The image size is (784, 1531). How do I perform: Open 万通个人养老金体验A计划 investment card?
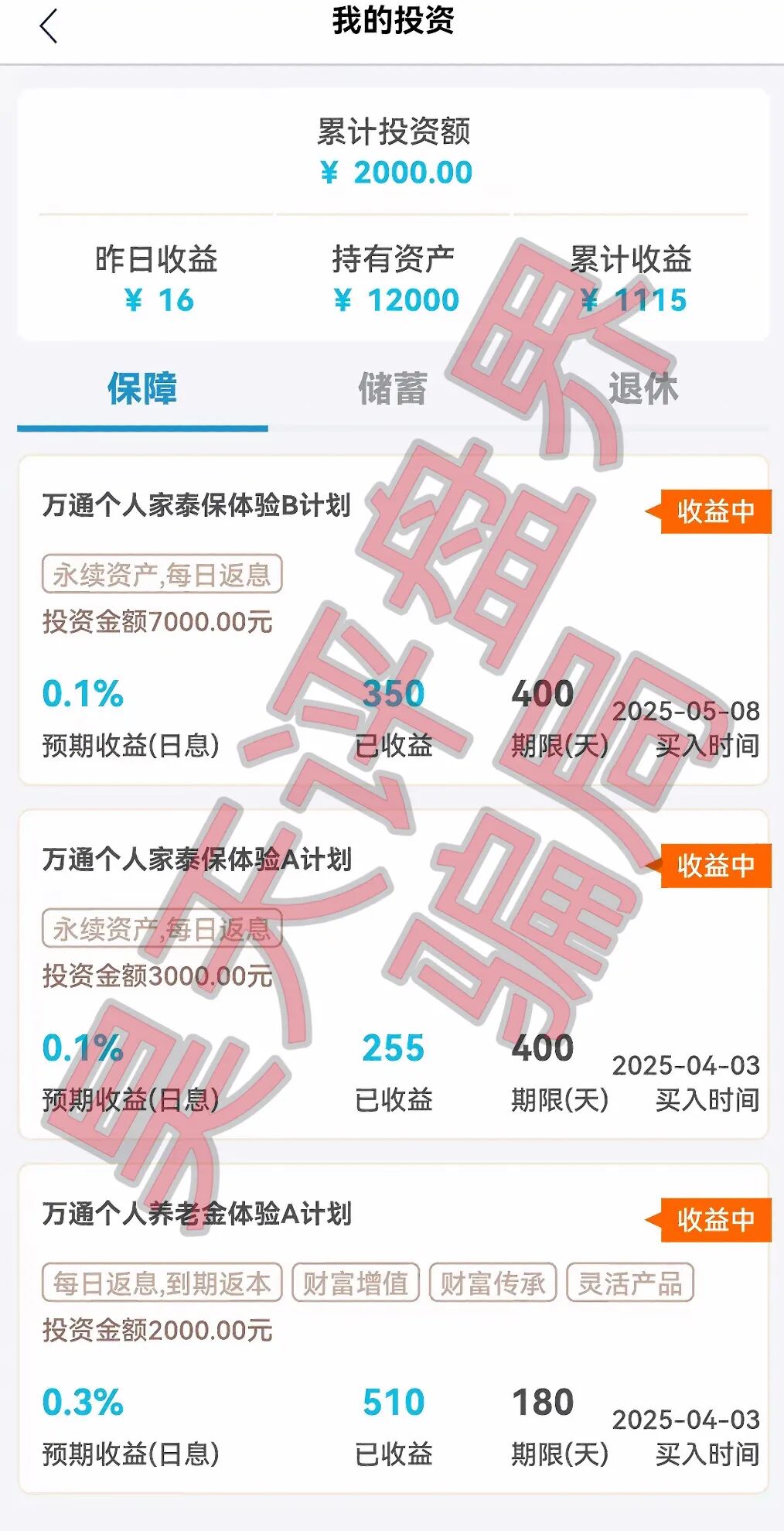tap(196, 1214)
